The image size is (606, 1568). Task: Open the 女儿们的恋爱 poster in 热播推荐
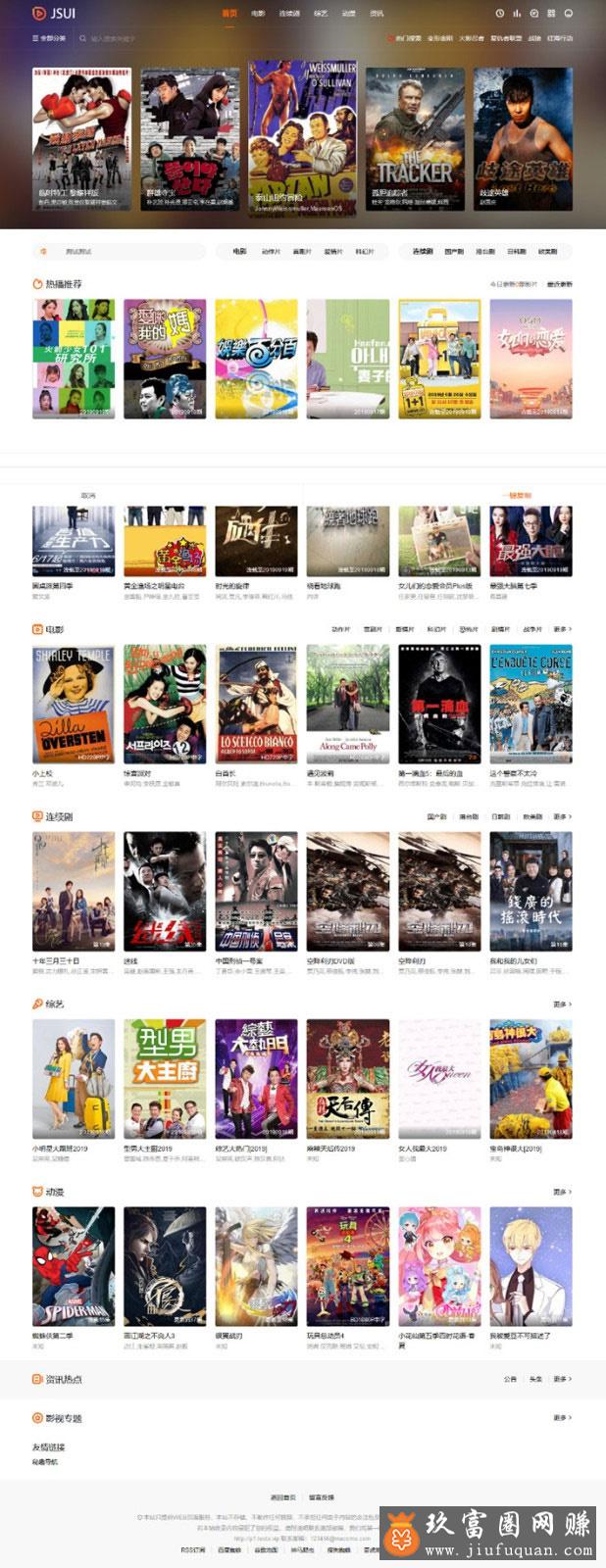pyautogui.click(x=530, y=359)
